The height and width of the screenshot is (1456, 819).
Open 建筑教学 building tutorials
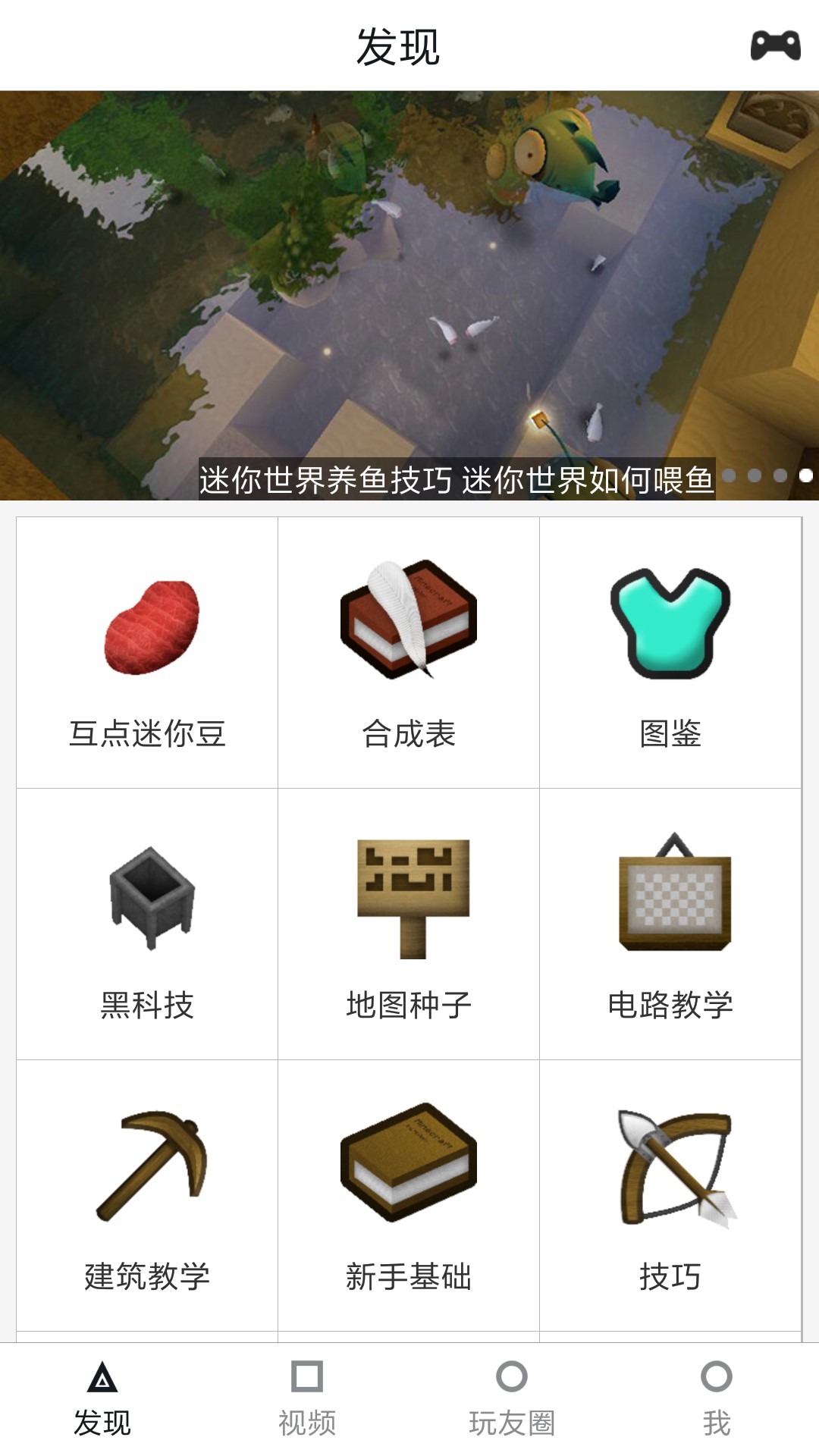click(147, 1196)
